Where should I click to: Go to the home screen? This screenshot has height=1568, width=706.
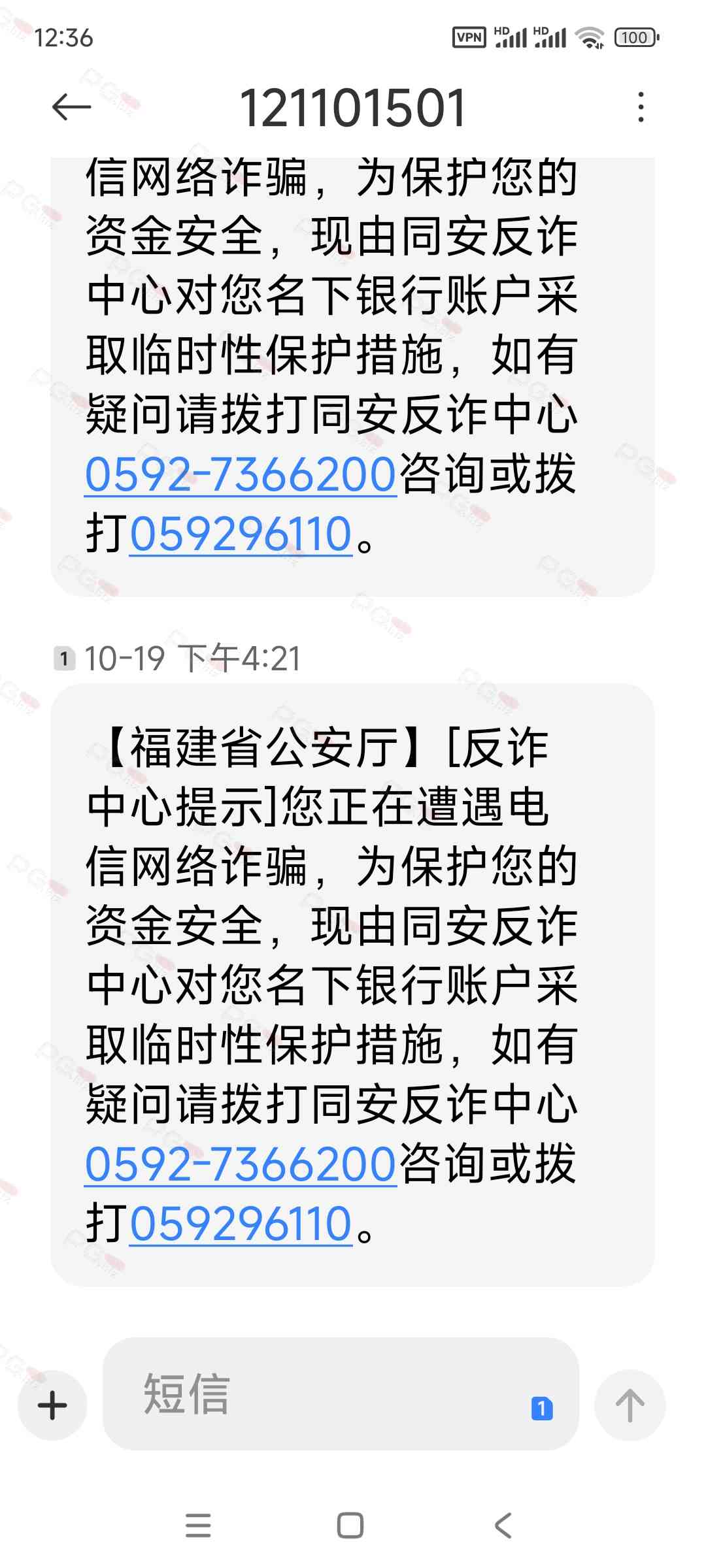click(350, 1526)
